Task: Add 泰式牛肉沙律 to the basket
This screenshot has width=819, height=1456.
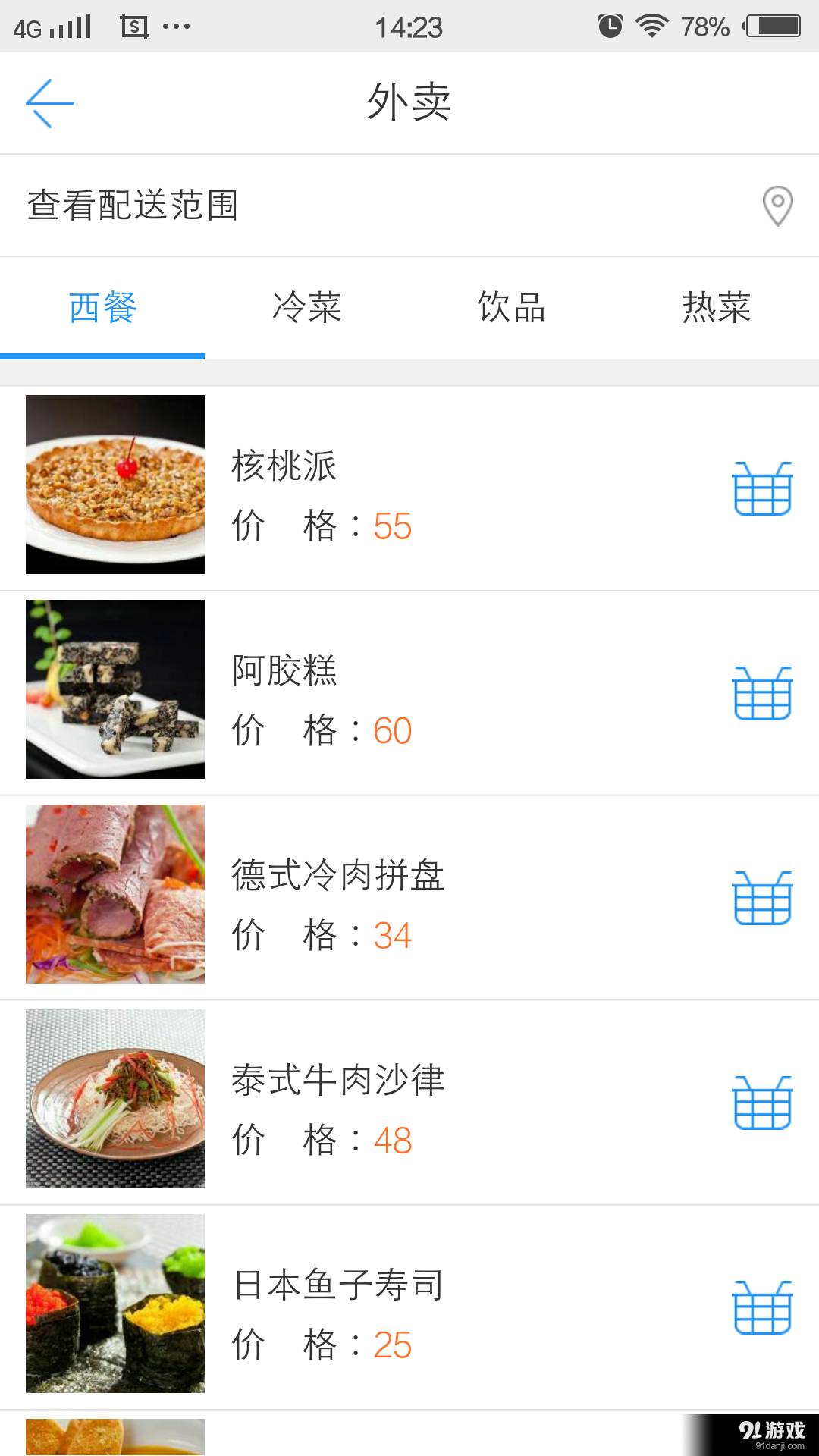Action: click(762, 1103)
